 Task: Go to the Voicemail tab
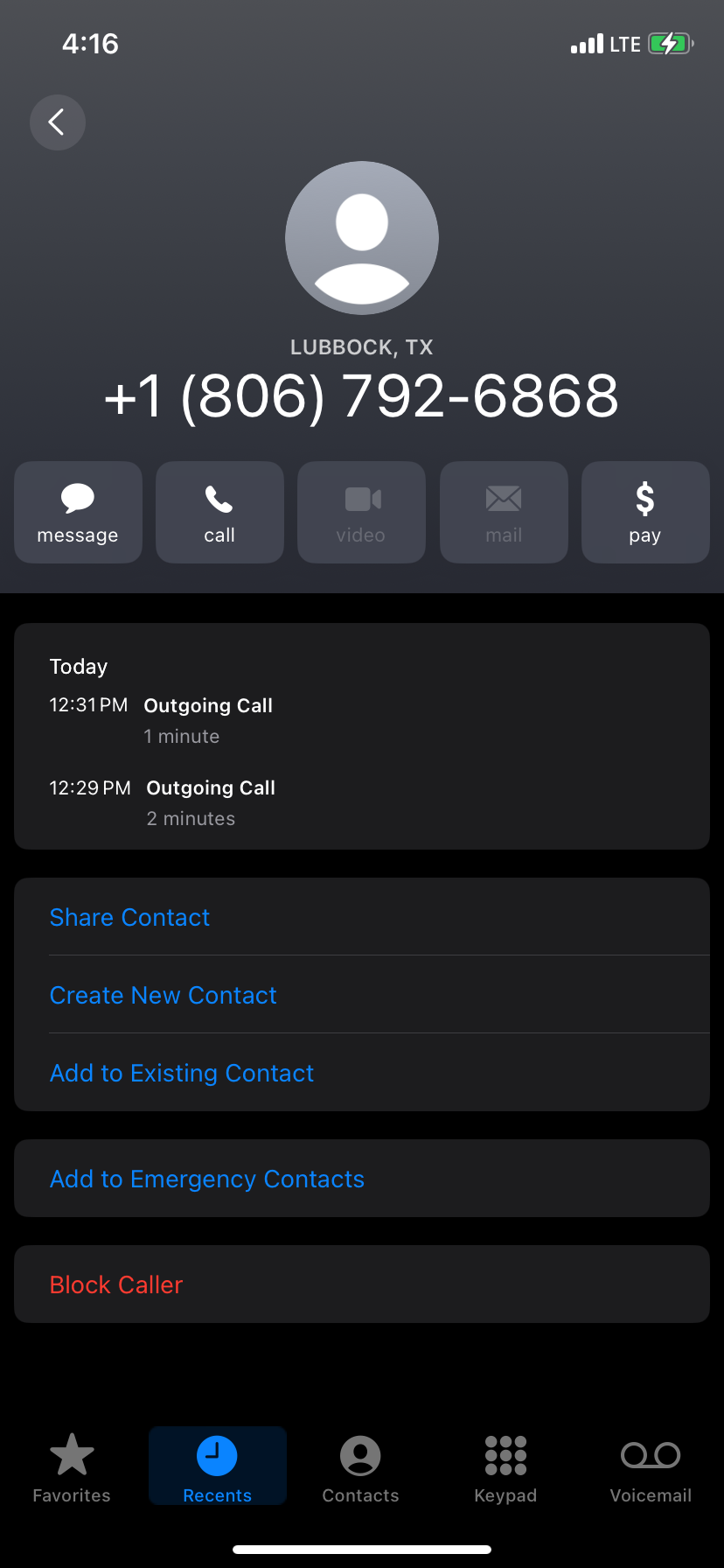(x=651, y=1468)
